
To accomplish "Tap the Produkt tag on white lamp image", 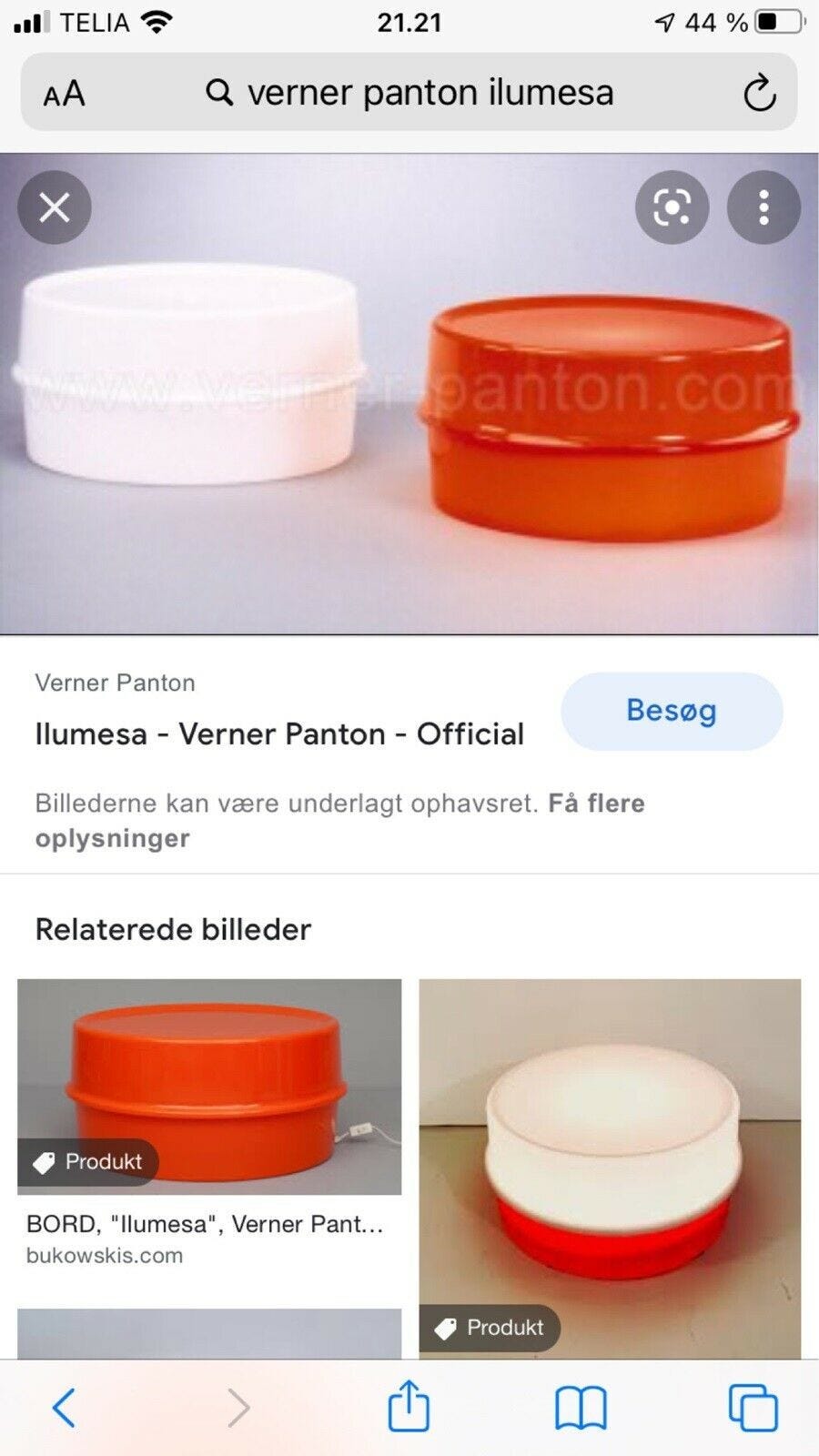I will [489, 1328].
